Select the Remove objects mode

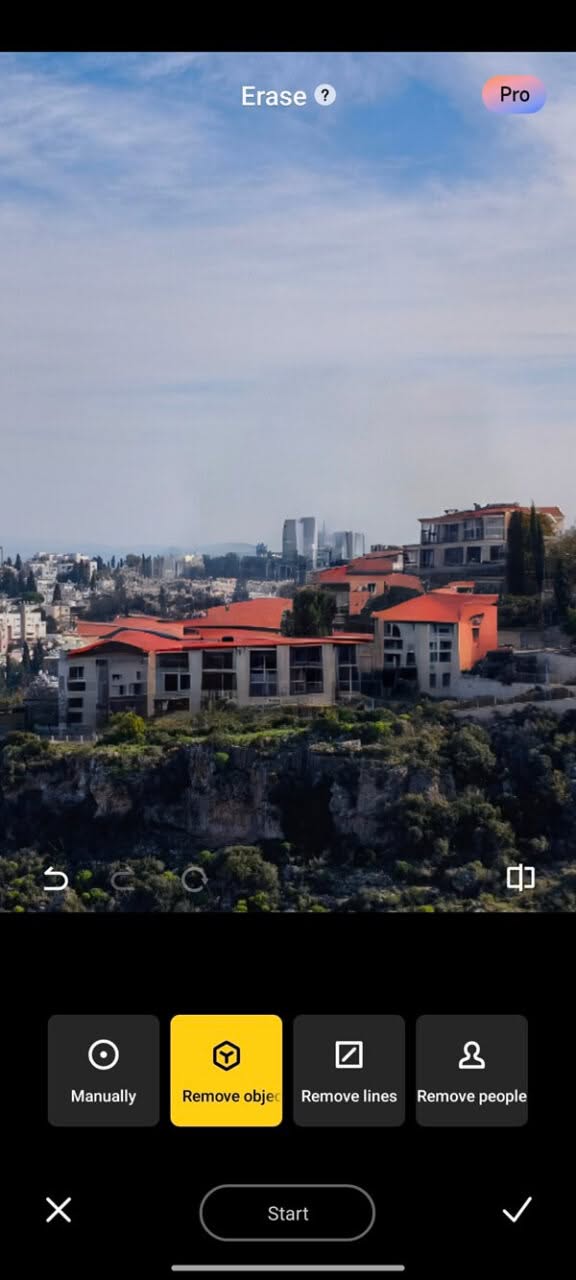[226, 1070]
